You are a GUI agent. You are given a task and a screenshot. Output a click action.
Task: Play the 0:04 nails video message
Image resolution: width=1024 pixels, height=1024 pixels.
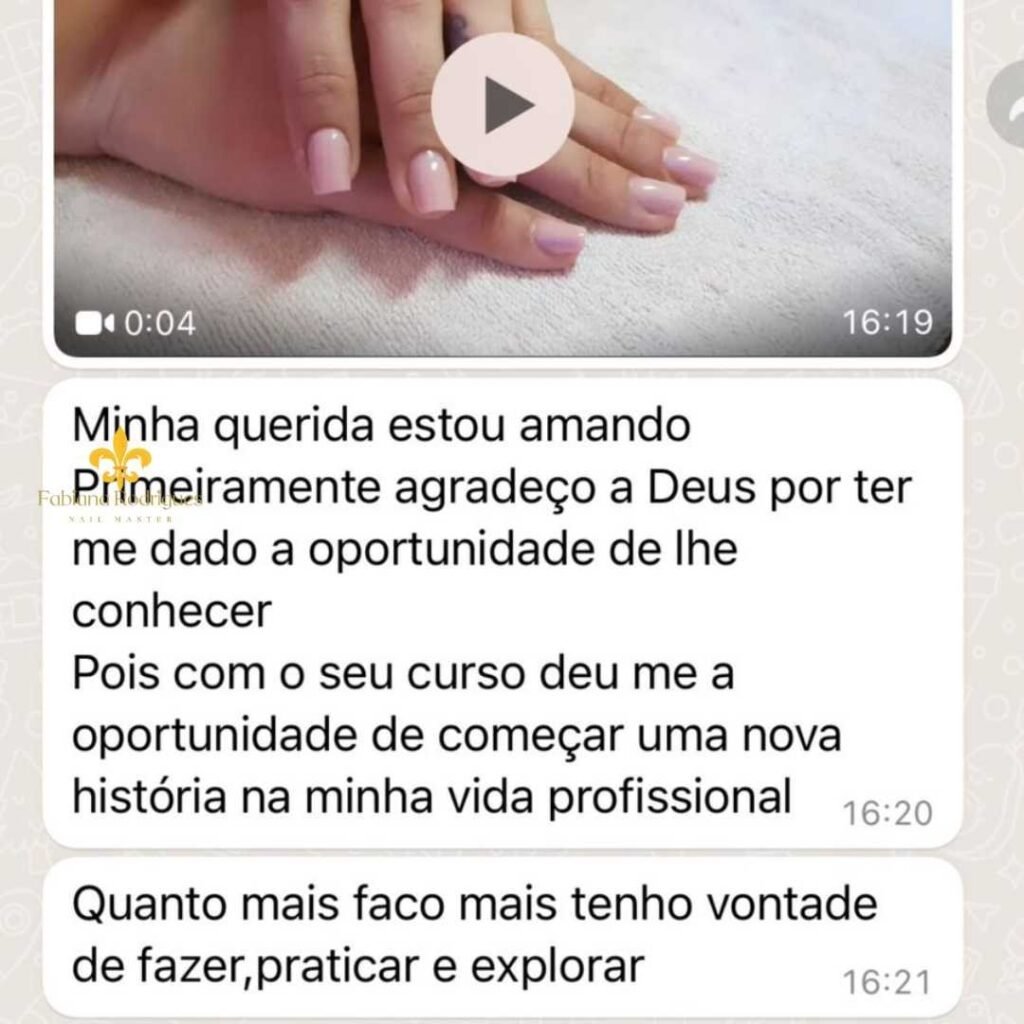tap(502, 105)
